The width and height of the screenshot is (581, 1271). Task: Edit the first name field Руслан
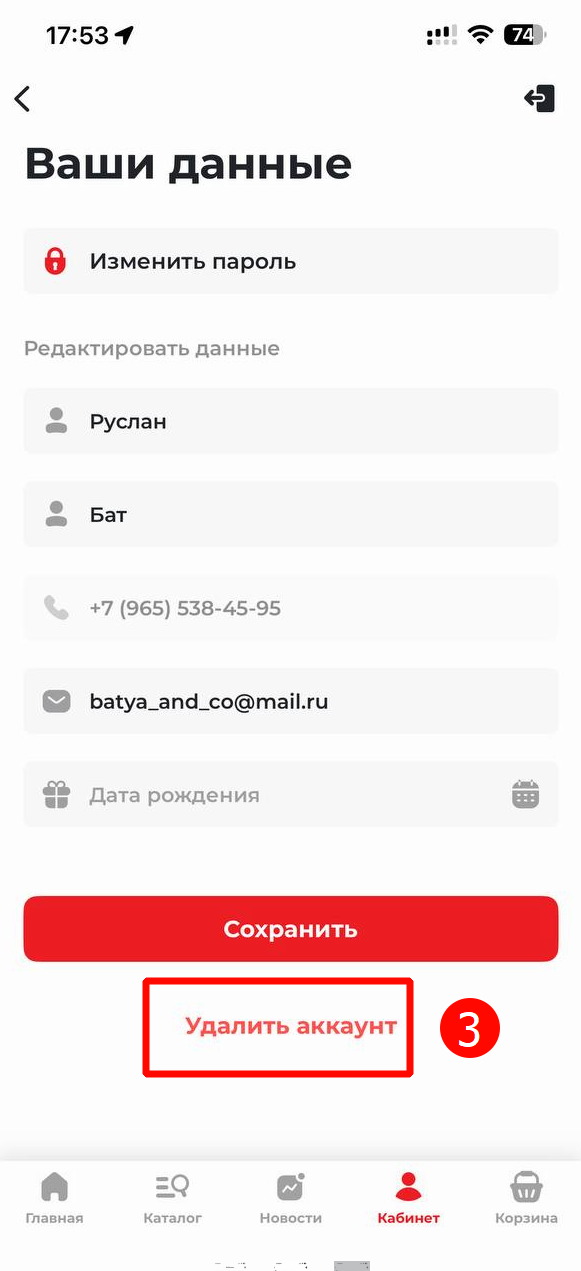(291, 421)
